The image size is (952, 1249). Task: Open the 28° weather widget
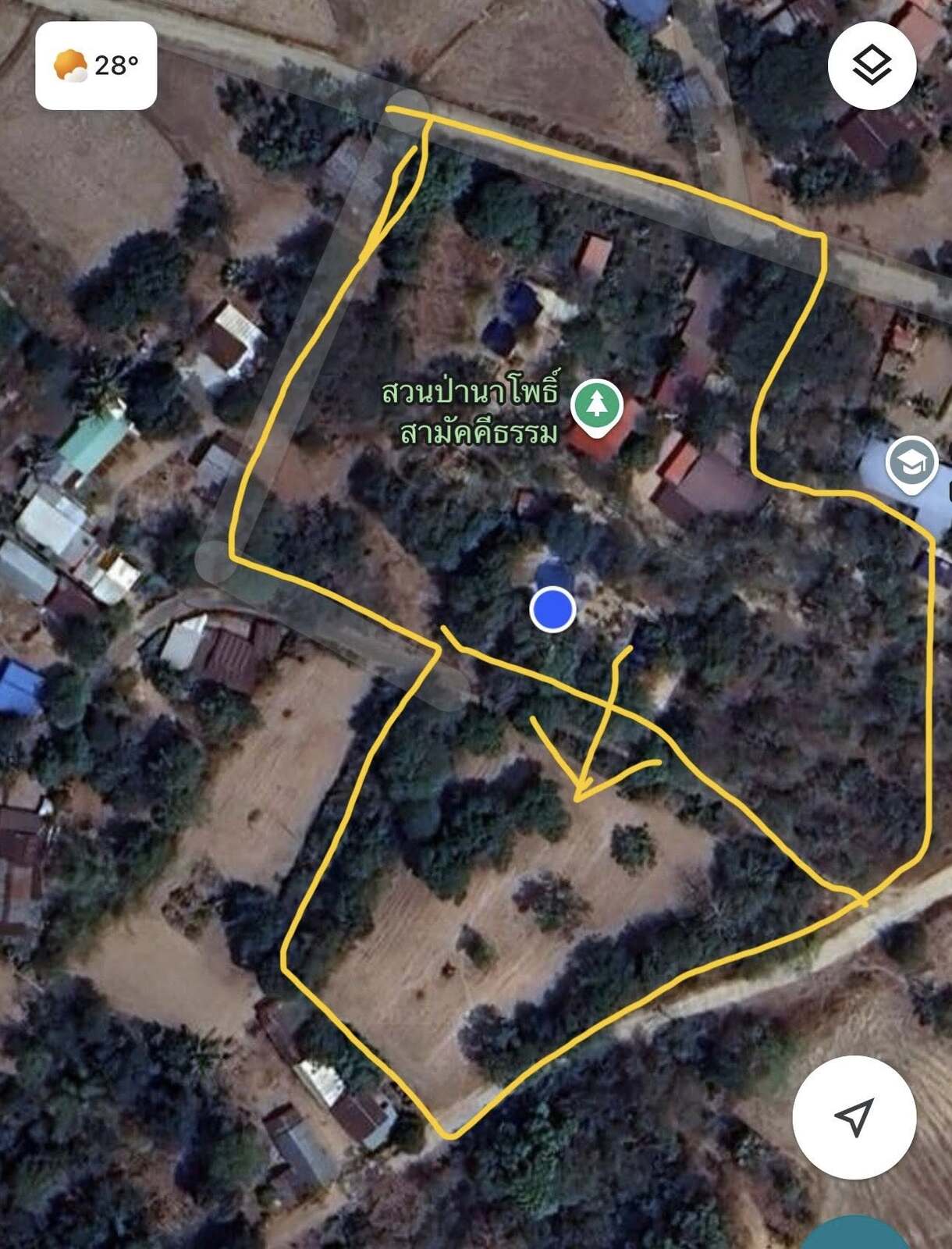click(96, 66)
